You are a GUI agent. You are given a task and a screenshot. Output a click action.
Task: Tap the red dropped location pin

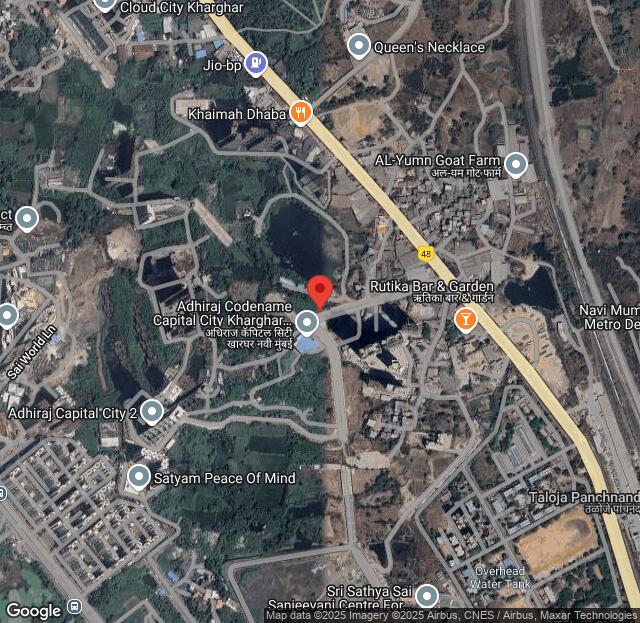coord(320,290)
